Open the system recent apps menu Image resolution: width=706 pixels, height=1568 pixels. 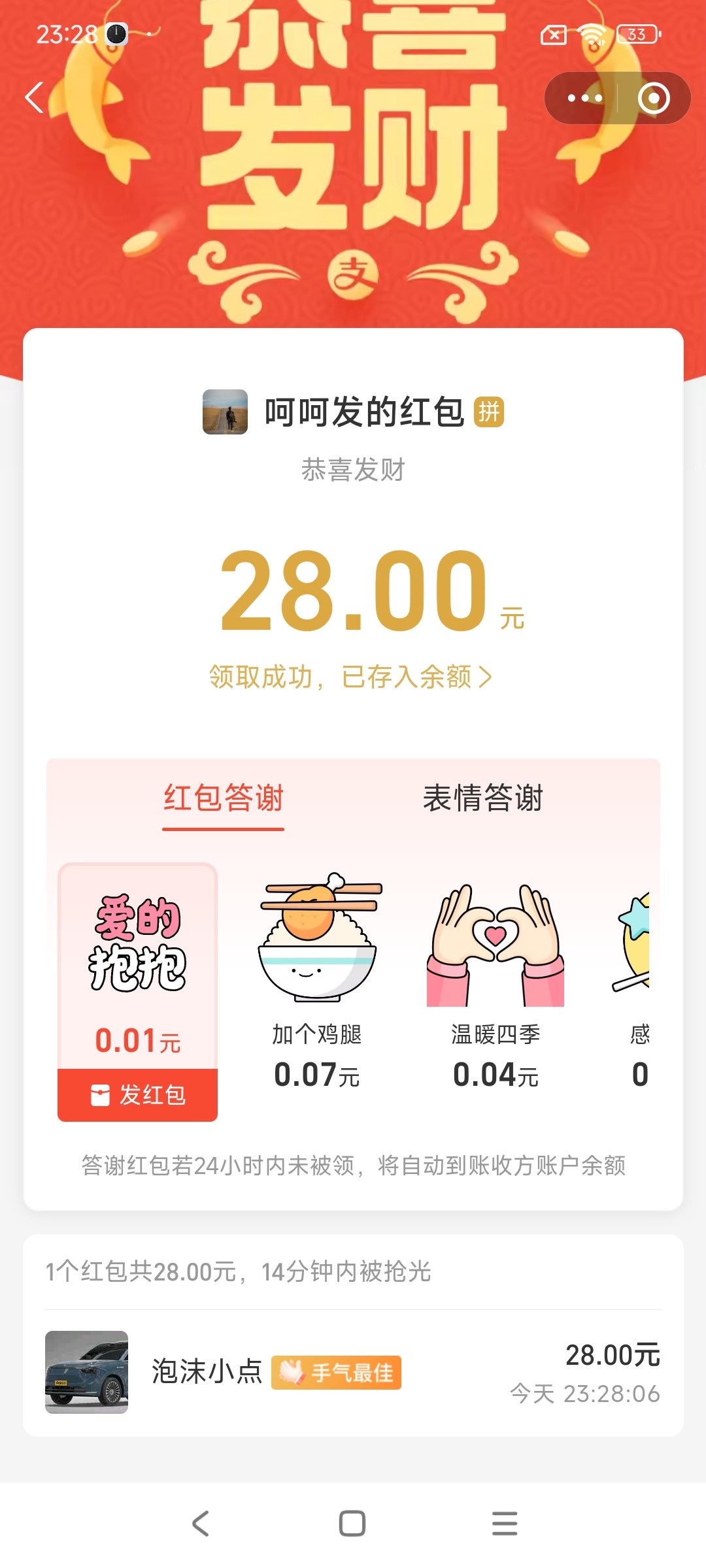pyautogui.click(x=504, y=1524)
